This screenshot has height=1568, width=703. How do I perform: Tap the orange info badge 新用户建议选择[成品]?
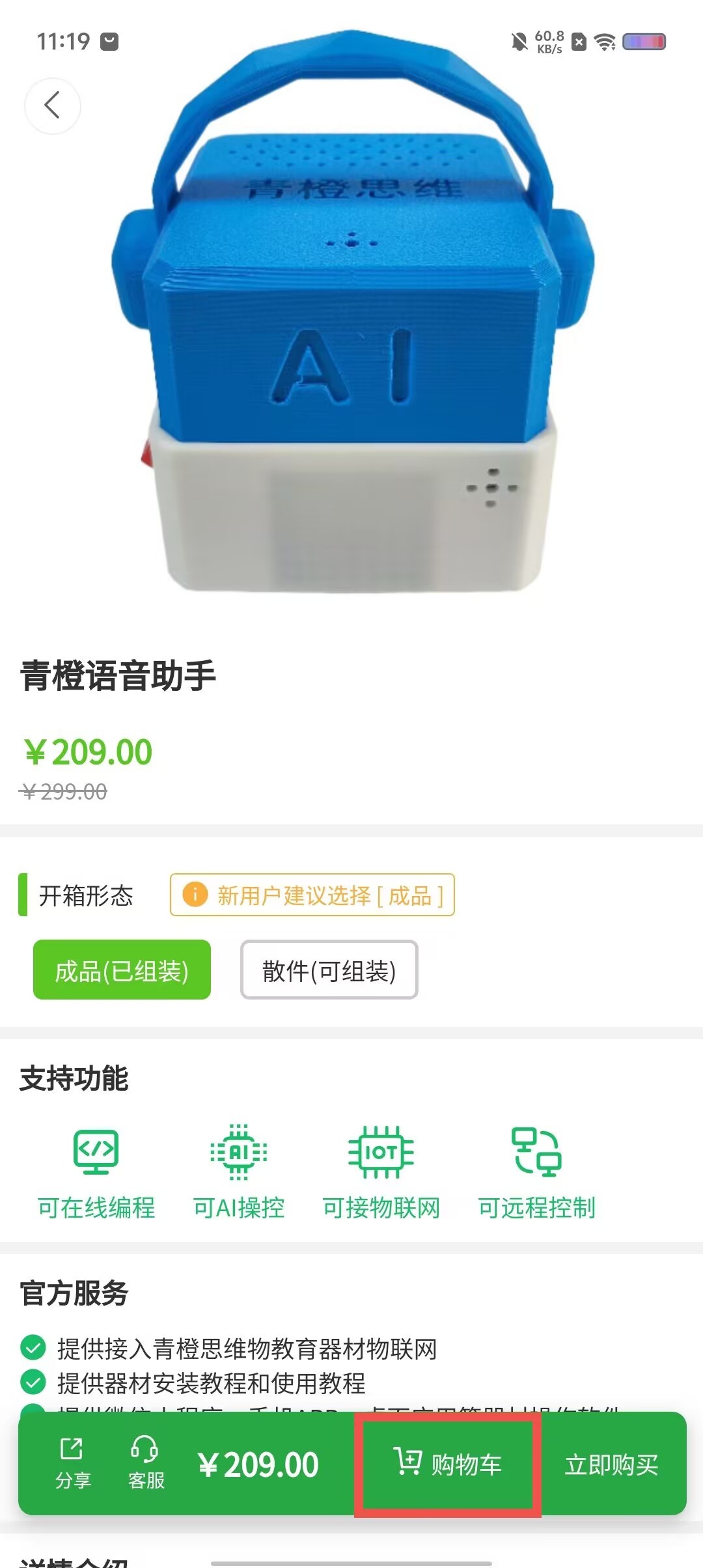pos(312,895)
